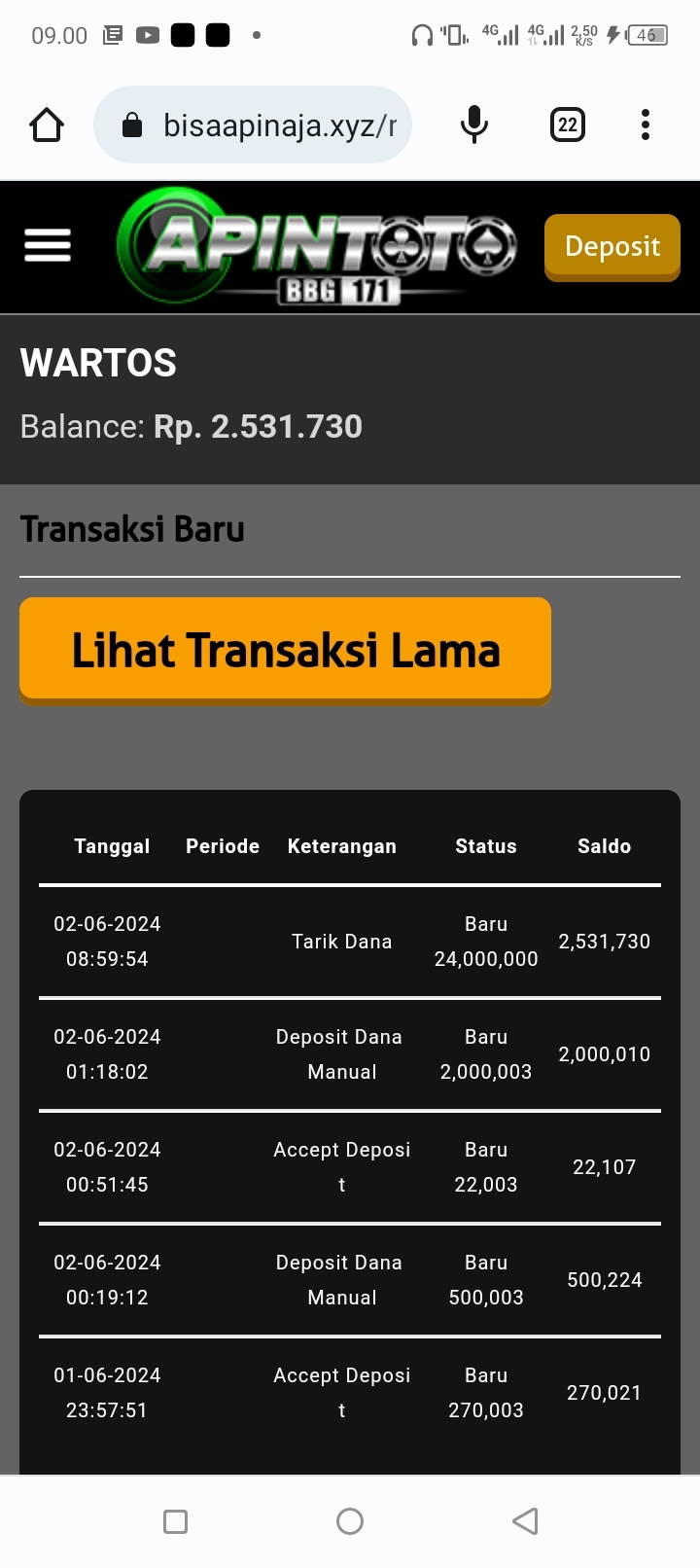Go back using the system back button
The image size is (700, 1568).
(525, 1521)
